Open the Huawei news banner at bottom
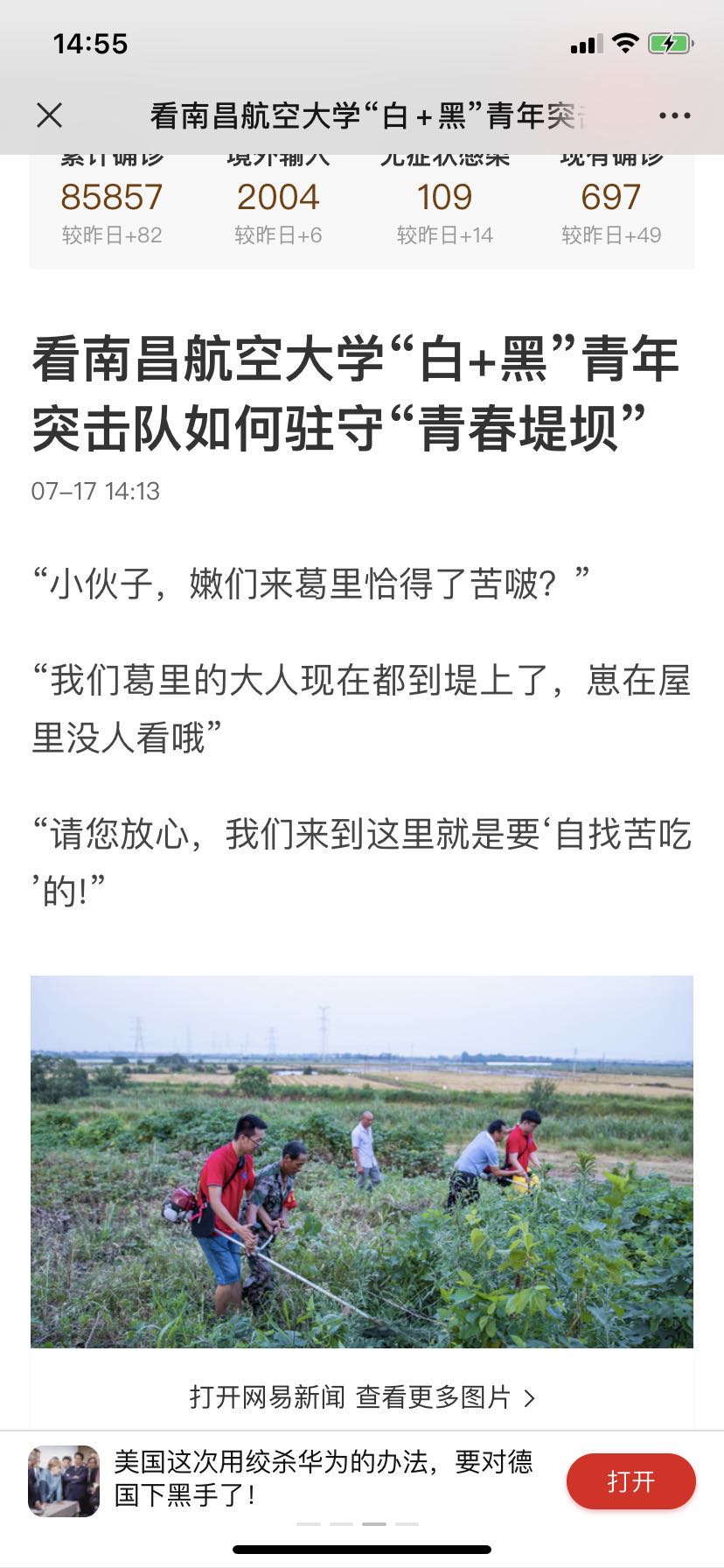The image size is (724, 1568). point(324,1480)
